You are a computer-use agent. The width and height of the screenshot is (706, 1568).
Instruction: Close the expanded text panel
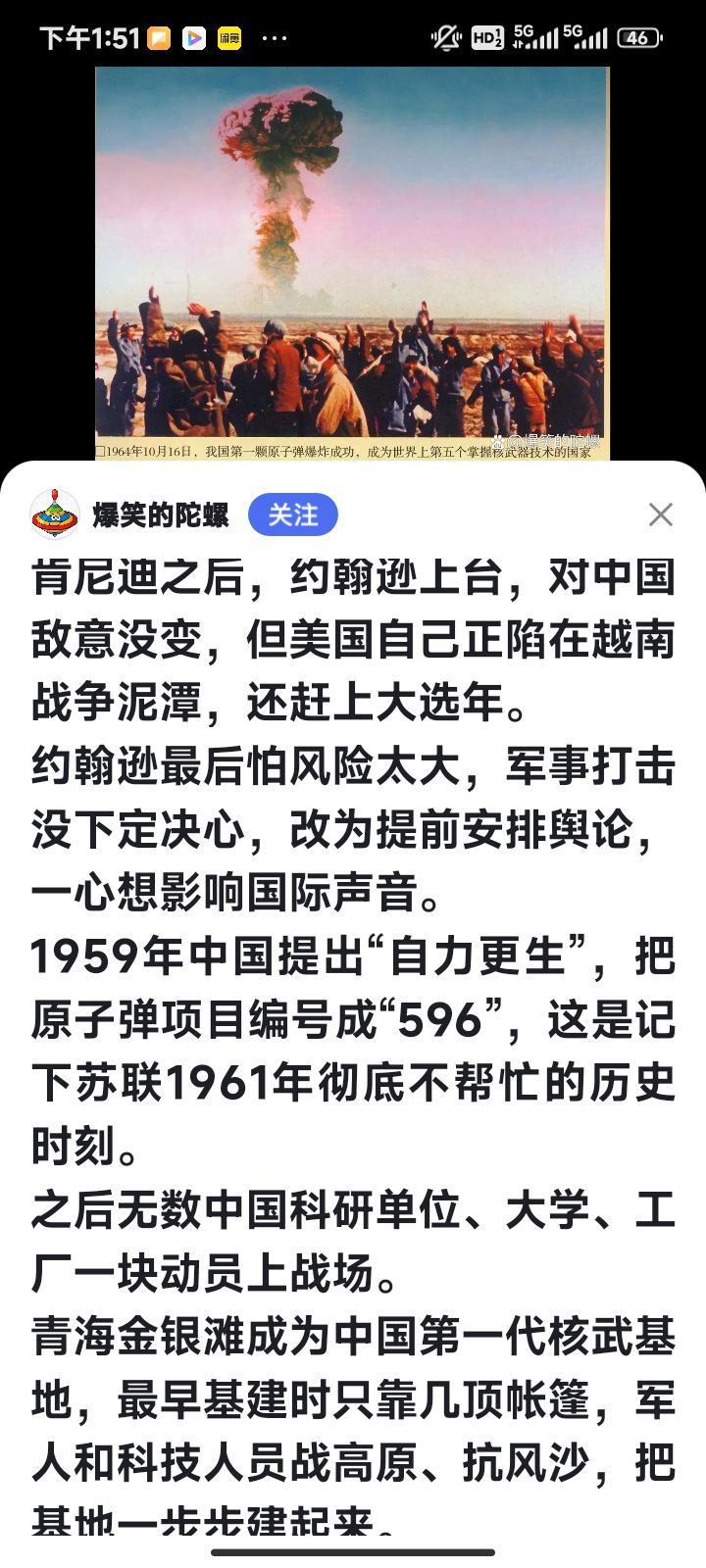(661, 514)
